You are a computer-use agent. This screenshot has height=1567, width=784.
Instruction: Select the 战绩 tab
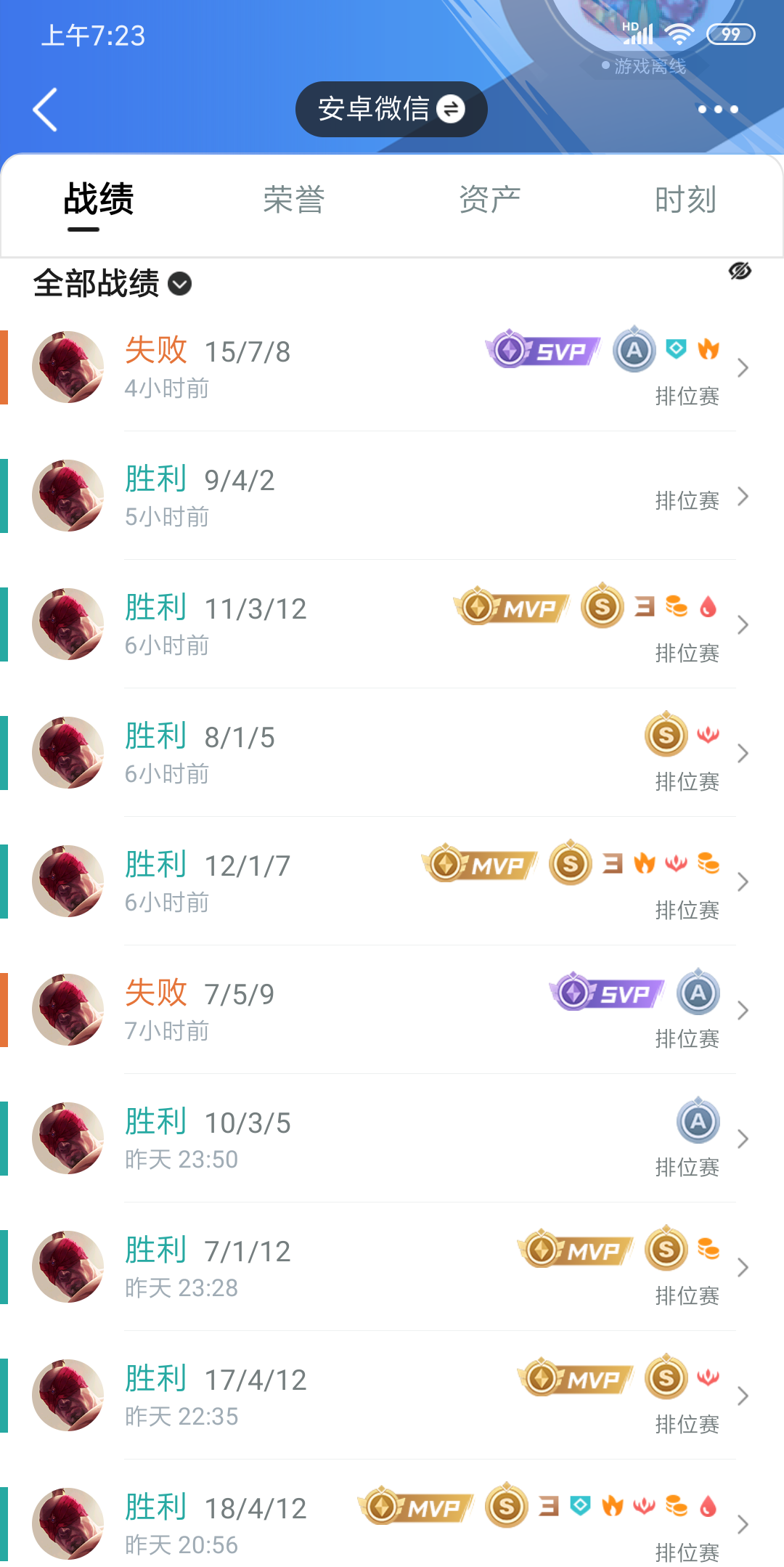[99, 200]
